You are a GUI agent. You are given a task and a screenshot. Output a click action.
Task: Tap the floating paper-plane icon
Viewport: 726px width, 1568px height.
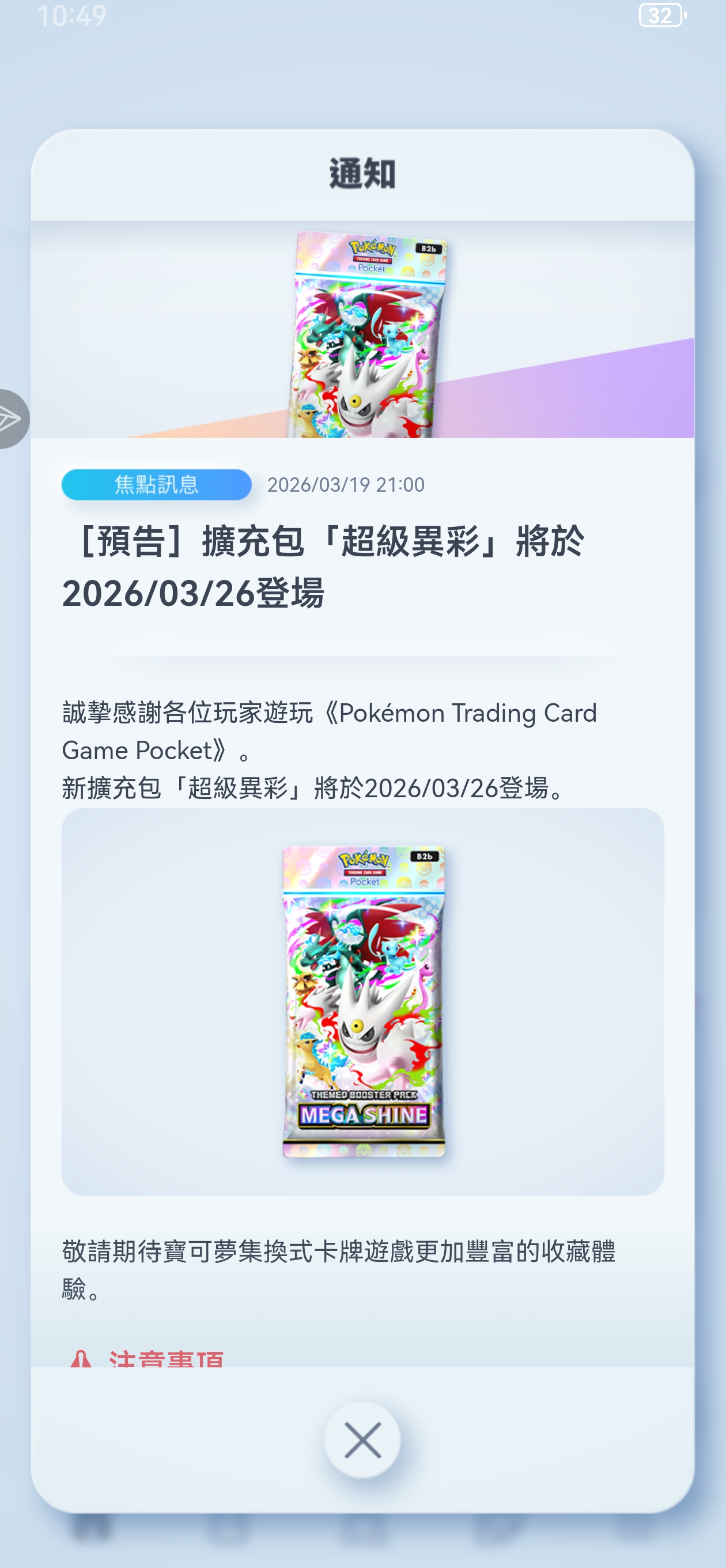click(11, 419)
